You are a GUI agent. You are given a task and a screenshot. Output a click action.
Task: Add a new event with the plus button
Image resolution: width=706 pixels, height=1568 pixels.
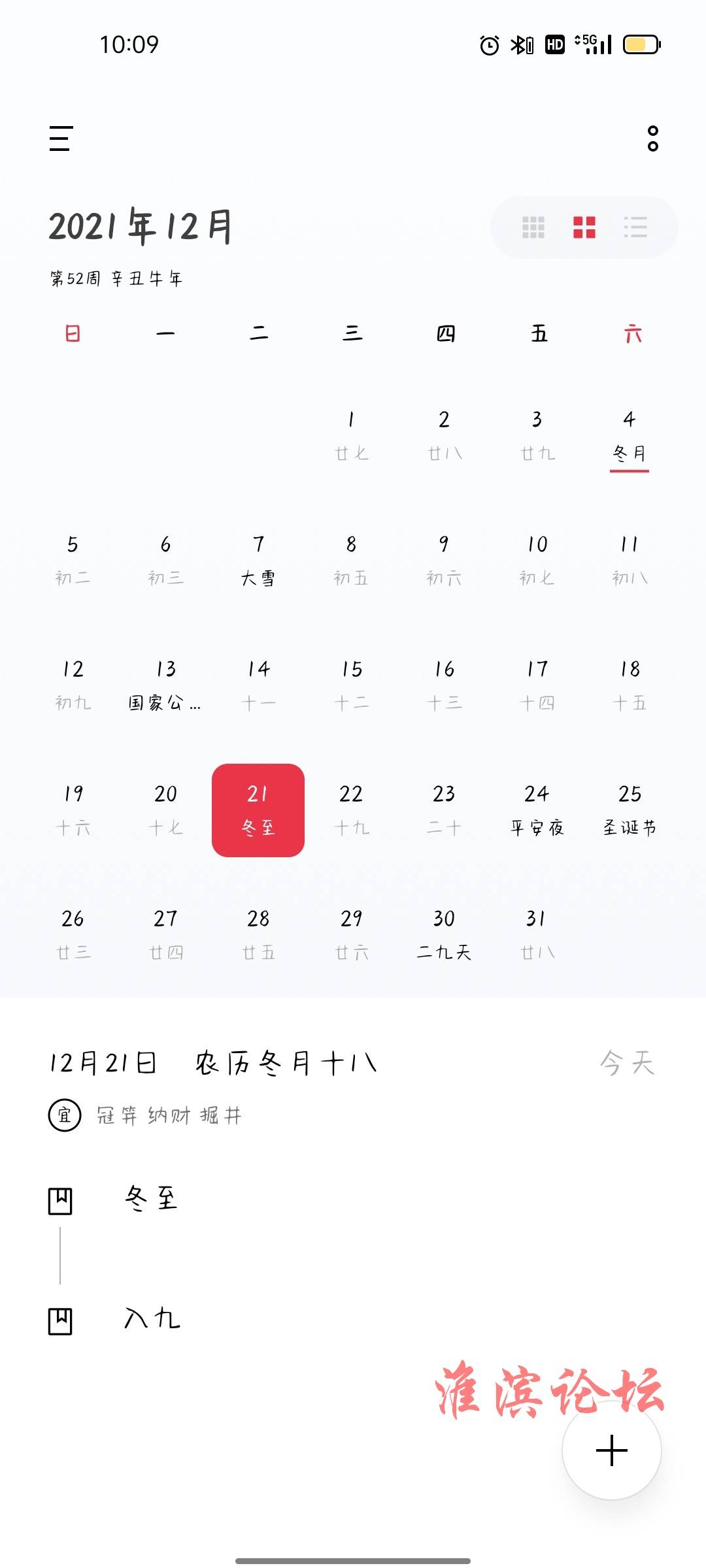[x=612, y=1450]
